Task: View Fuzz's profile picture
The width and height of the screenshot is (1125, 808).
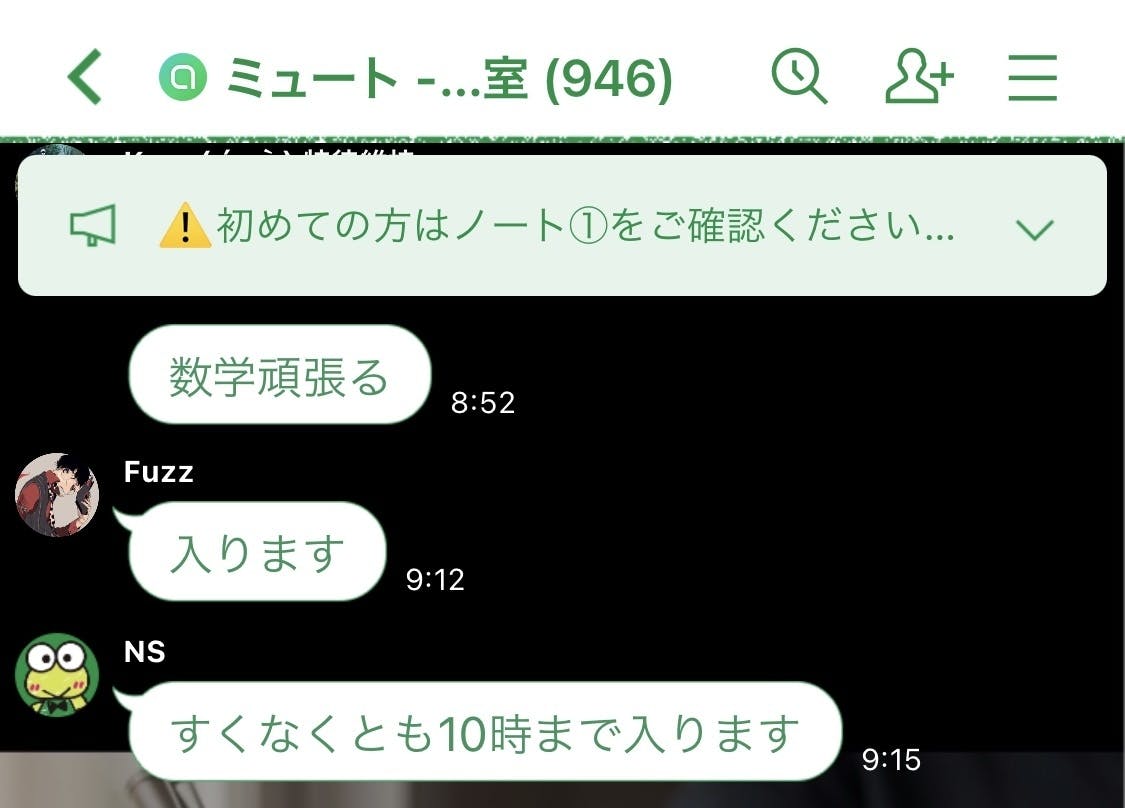Action: [x=57, y=494]
